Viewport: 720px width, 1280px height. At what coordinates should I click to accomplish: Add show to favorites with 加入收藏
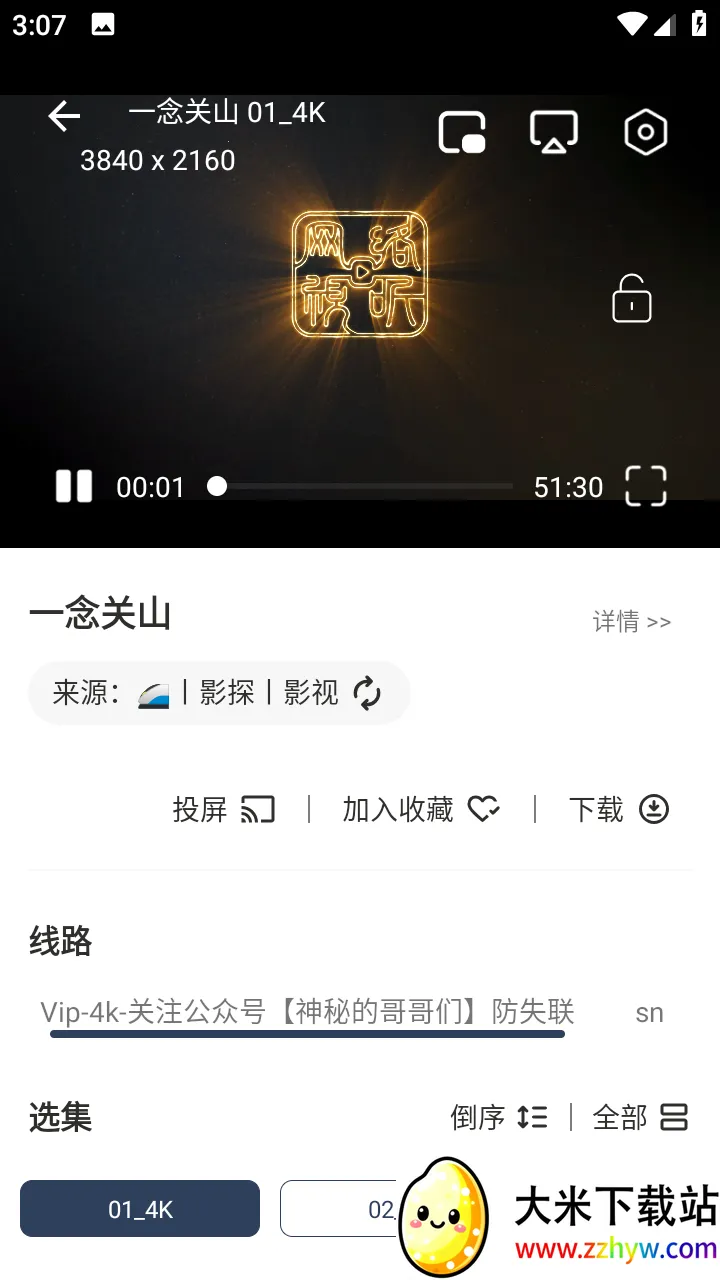tap(421, 809)
